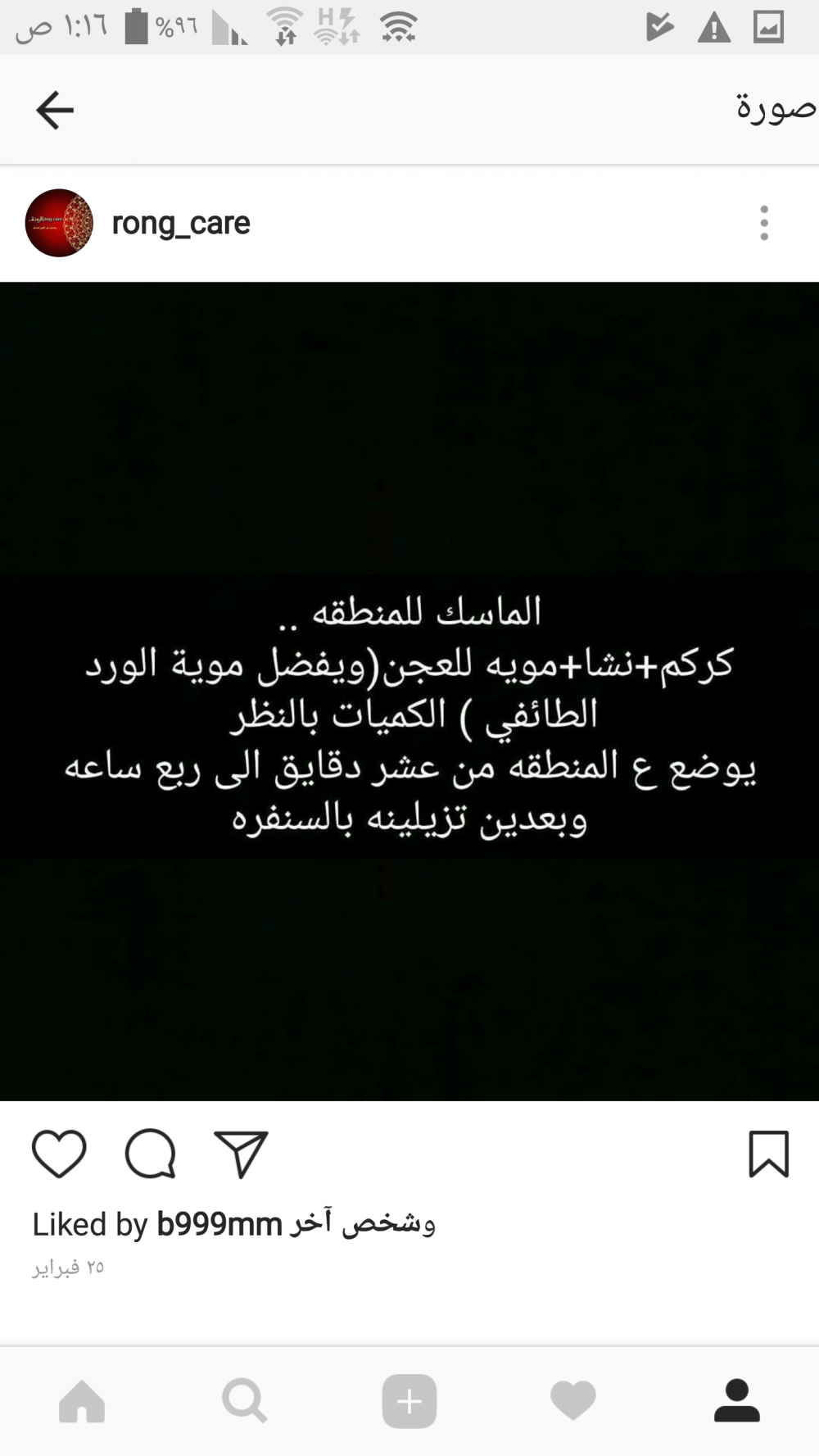Open the post's three-dot overflow menu
Image resolution: width=819 pixels, height=1456 pixels.
[x=764, y=223]
